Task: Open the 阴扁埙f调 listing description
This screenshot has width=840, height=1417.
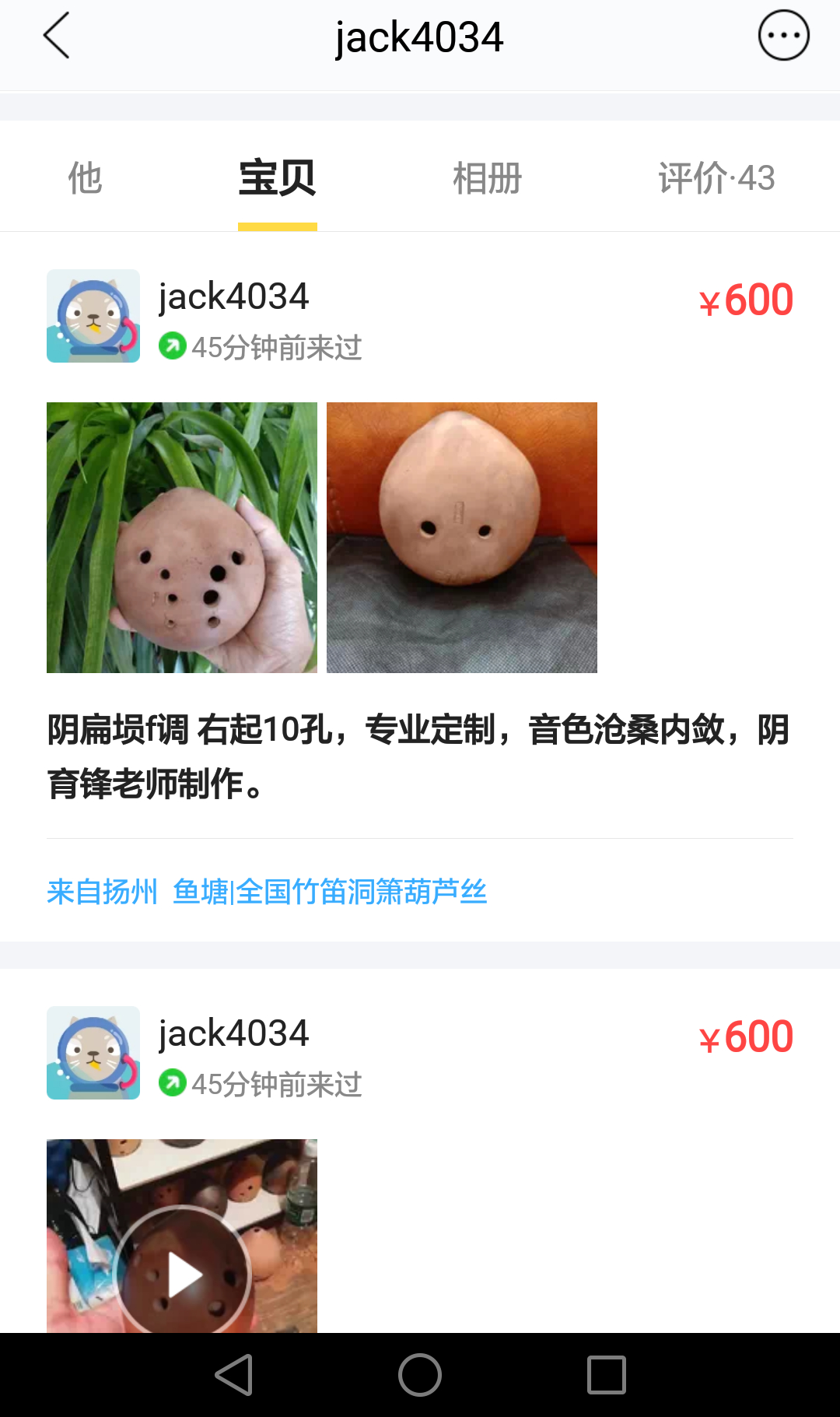Action: [418, 756]
